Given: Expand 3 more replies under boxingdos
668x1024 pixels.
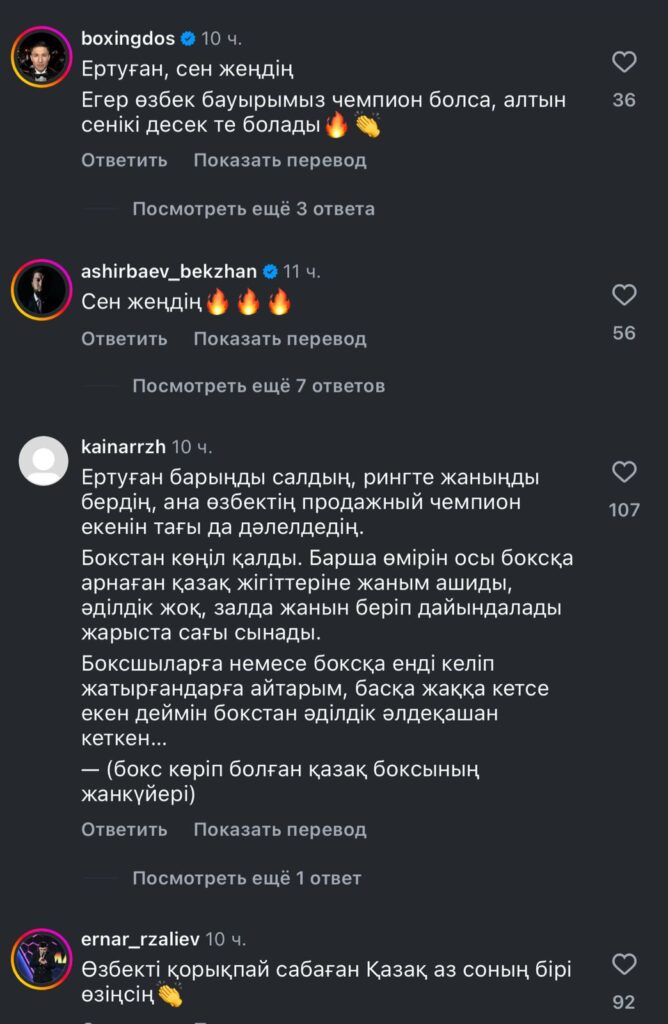Looking at the screenshot, I should click(x=253, y=209).
